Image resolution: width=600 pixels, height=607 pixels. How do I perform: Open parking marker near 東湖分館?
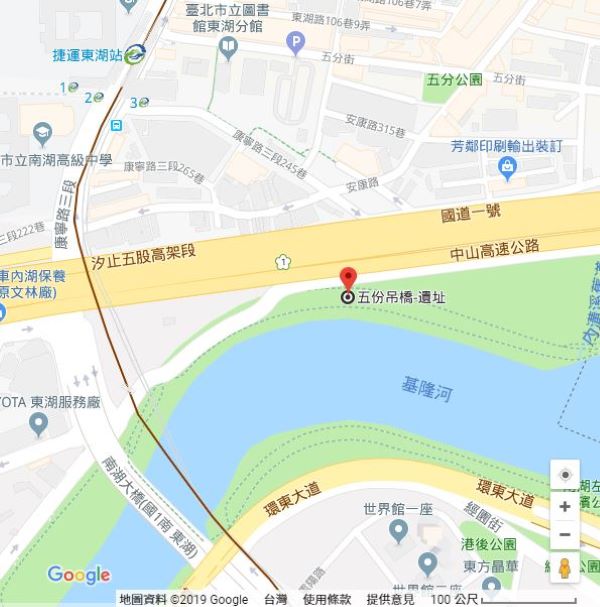point(295,42)
